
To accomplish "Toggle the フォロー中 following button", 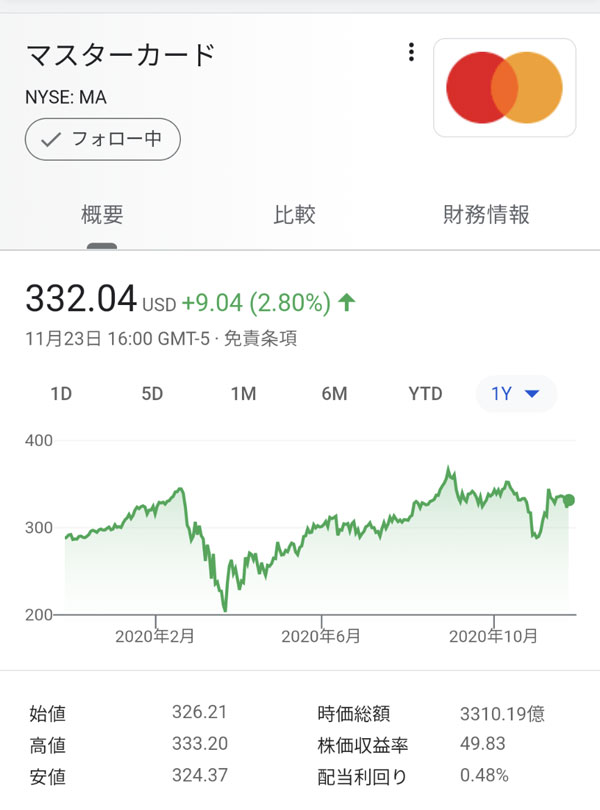I will tap(103, 140).
